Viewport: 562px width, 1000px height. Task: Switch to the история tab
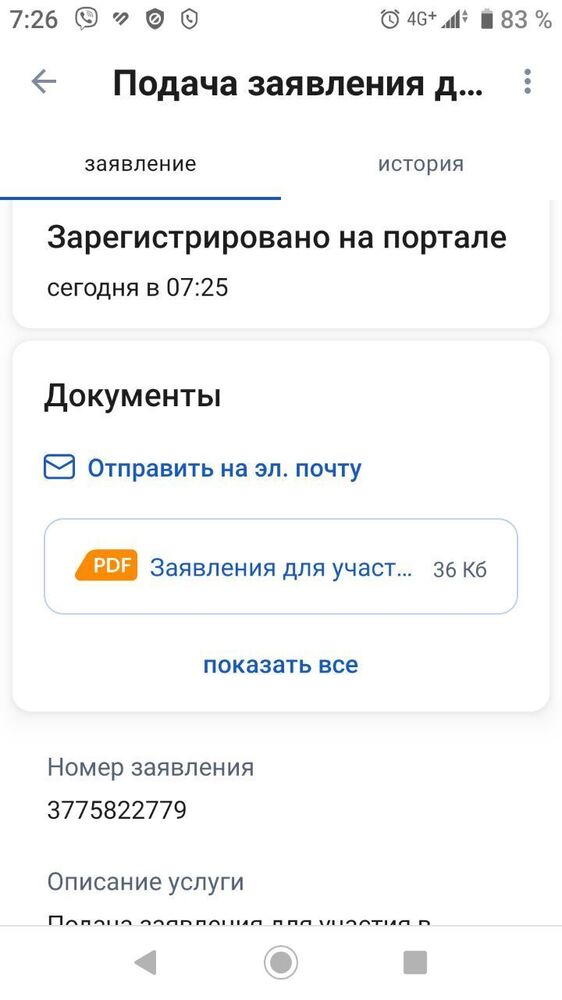coord(420,164)
